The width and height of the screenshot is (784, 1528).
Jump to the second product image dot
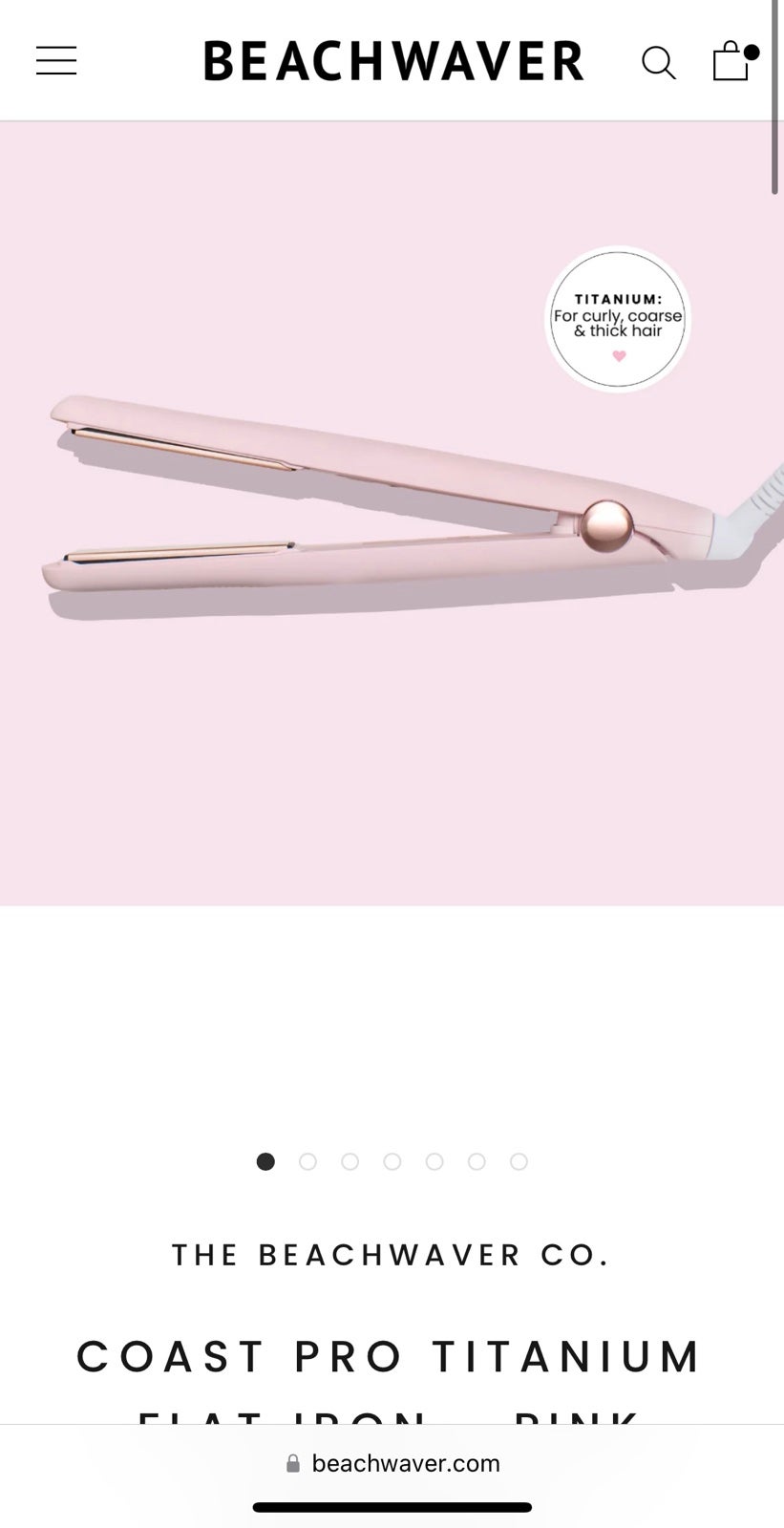pyautogui.click(x=307, y=1161)
